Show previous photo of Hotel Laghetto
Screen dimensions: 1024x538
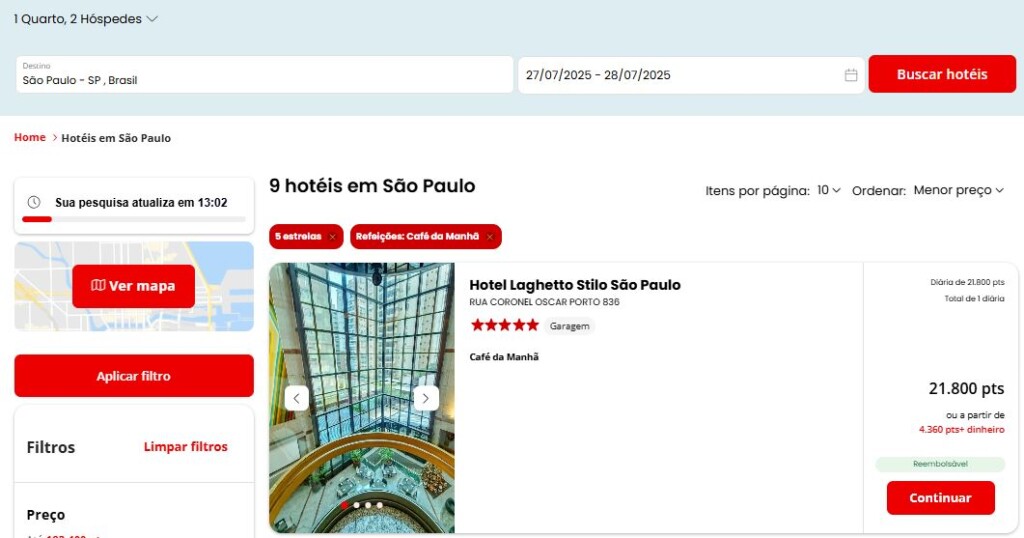pyautogui.click(x=296, y=398)
